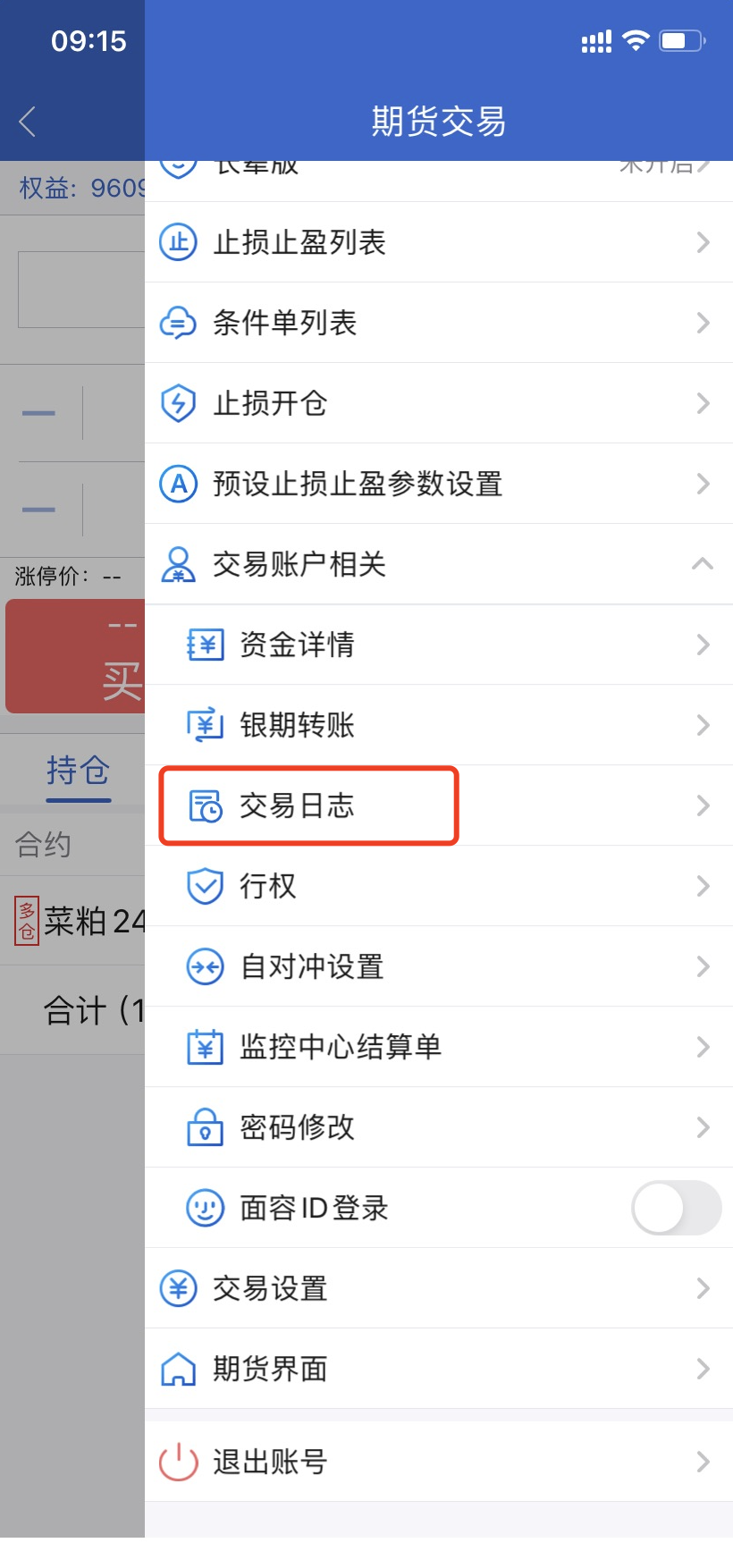Screen dimensions: 733x1568
Task: View 资金详情
Action: click(438, 645)
